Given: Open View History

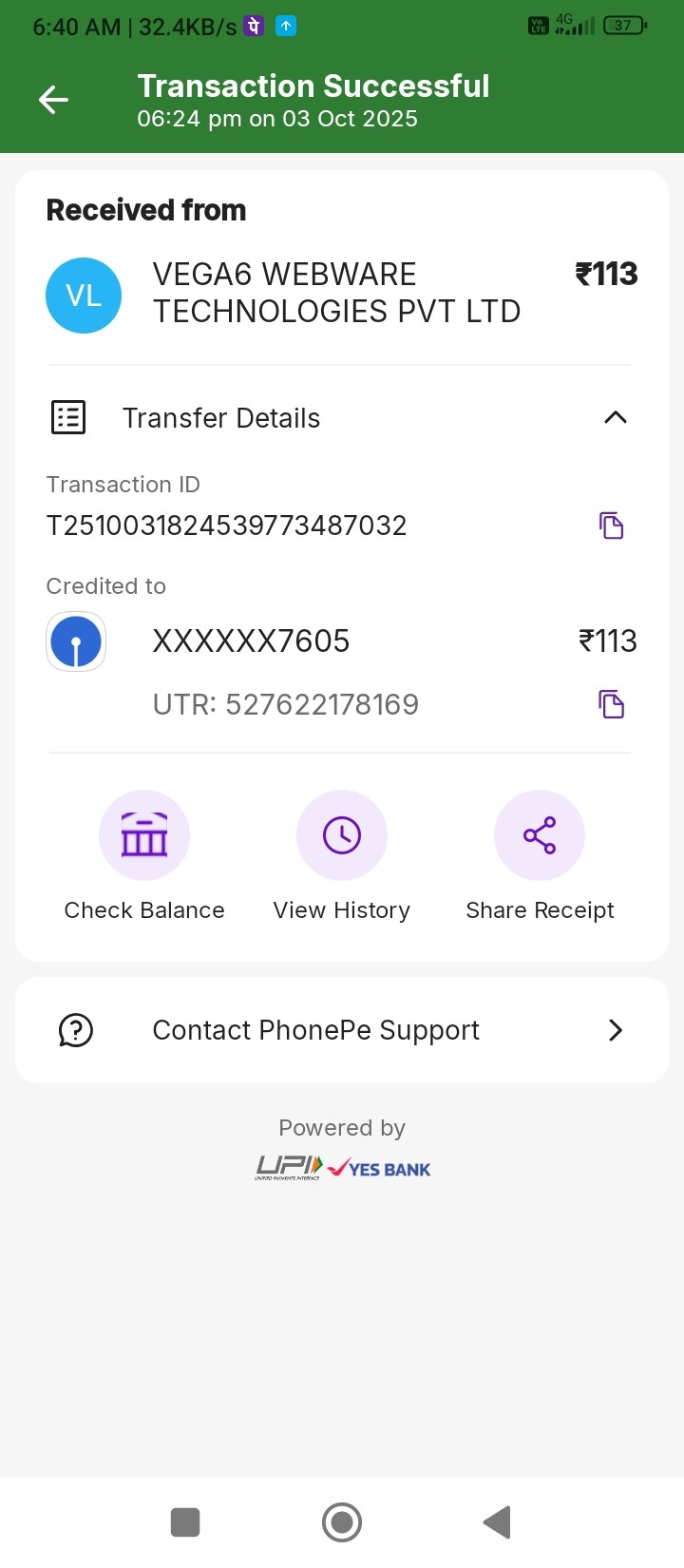Looking at the screenshot, I should [x=342, y=836].
